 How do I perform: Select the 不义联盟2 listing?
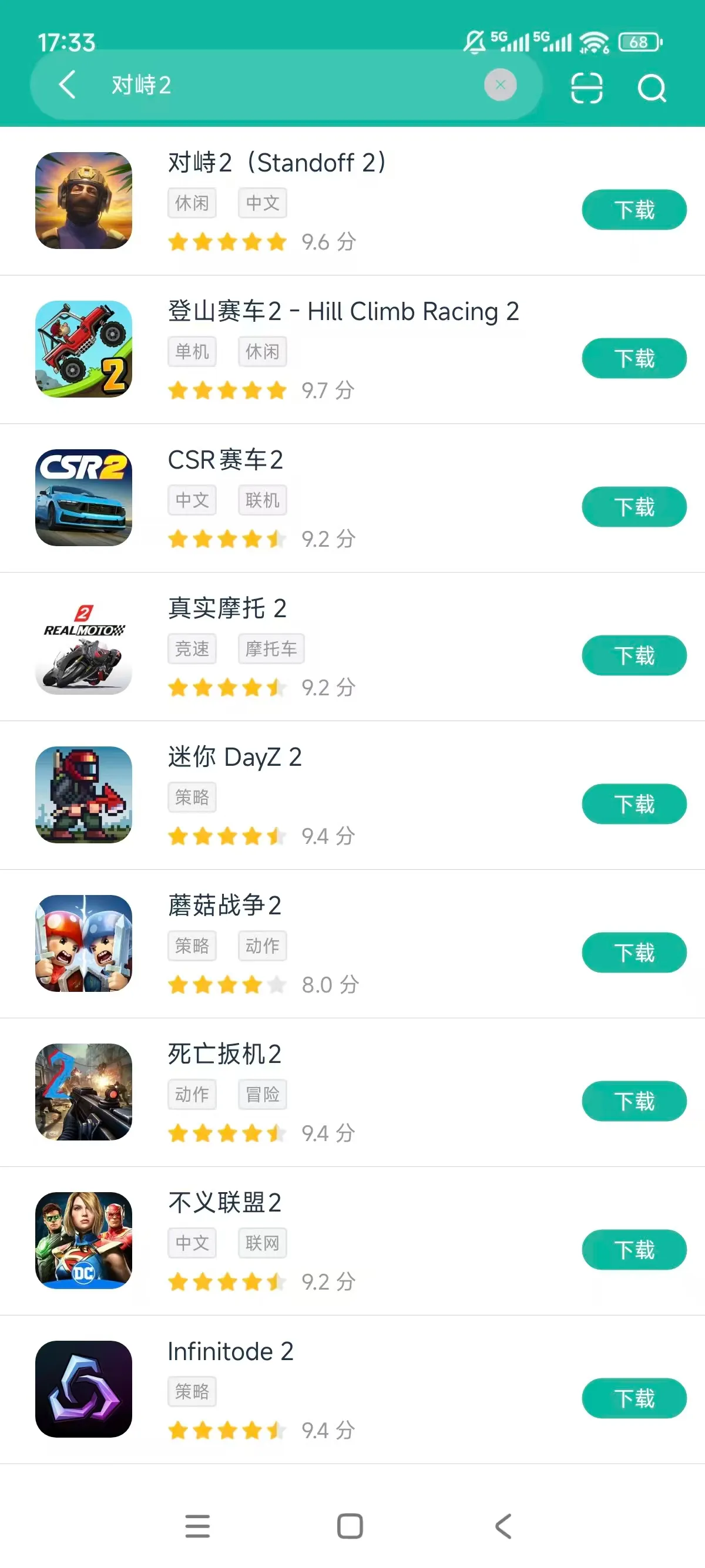point(224,1203)
